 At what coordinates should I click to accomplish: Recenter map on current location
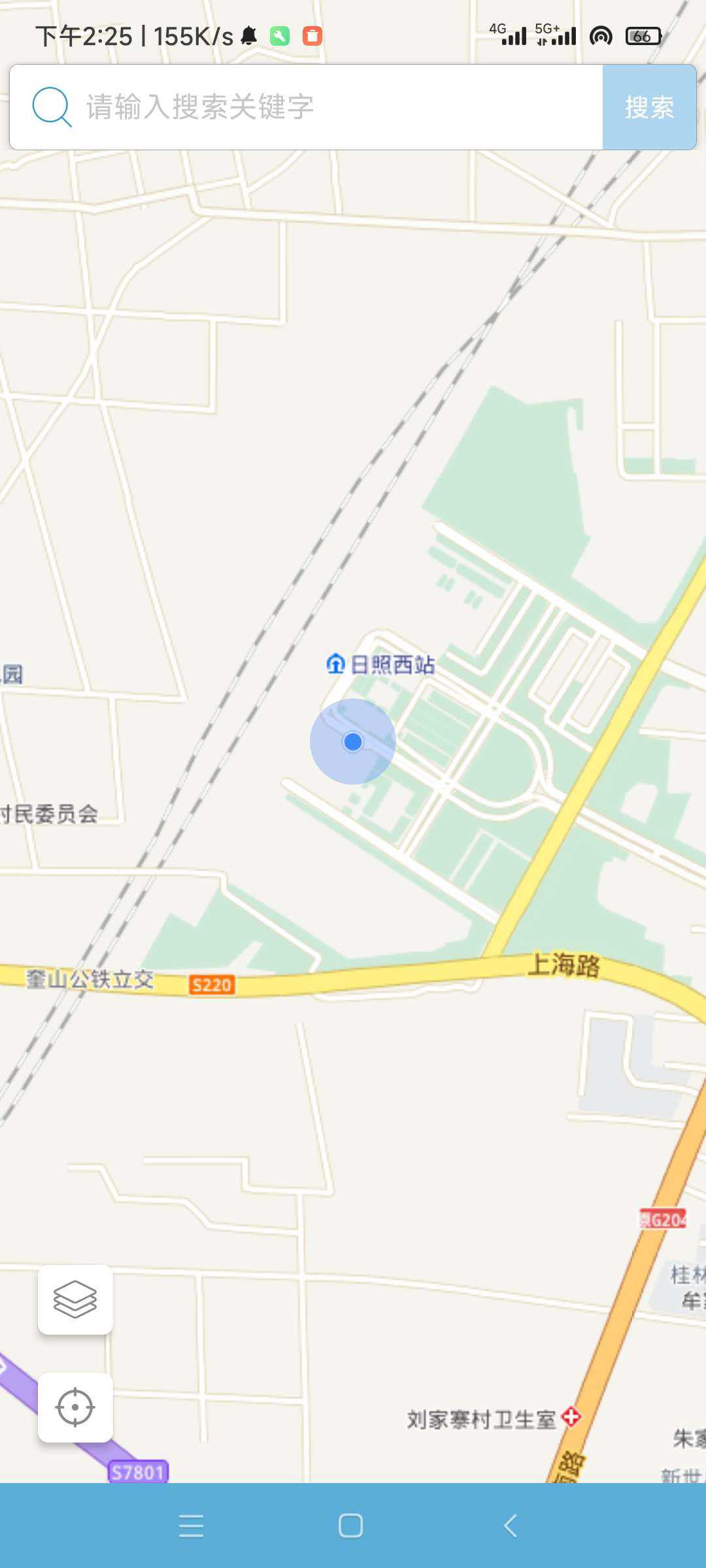pos(75,1408)
